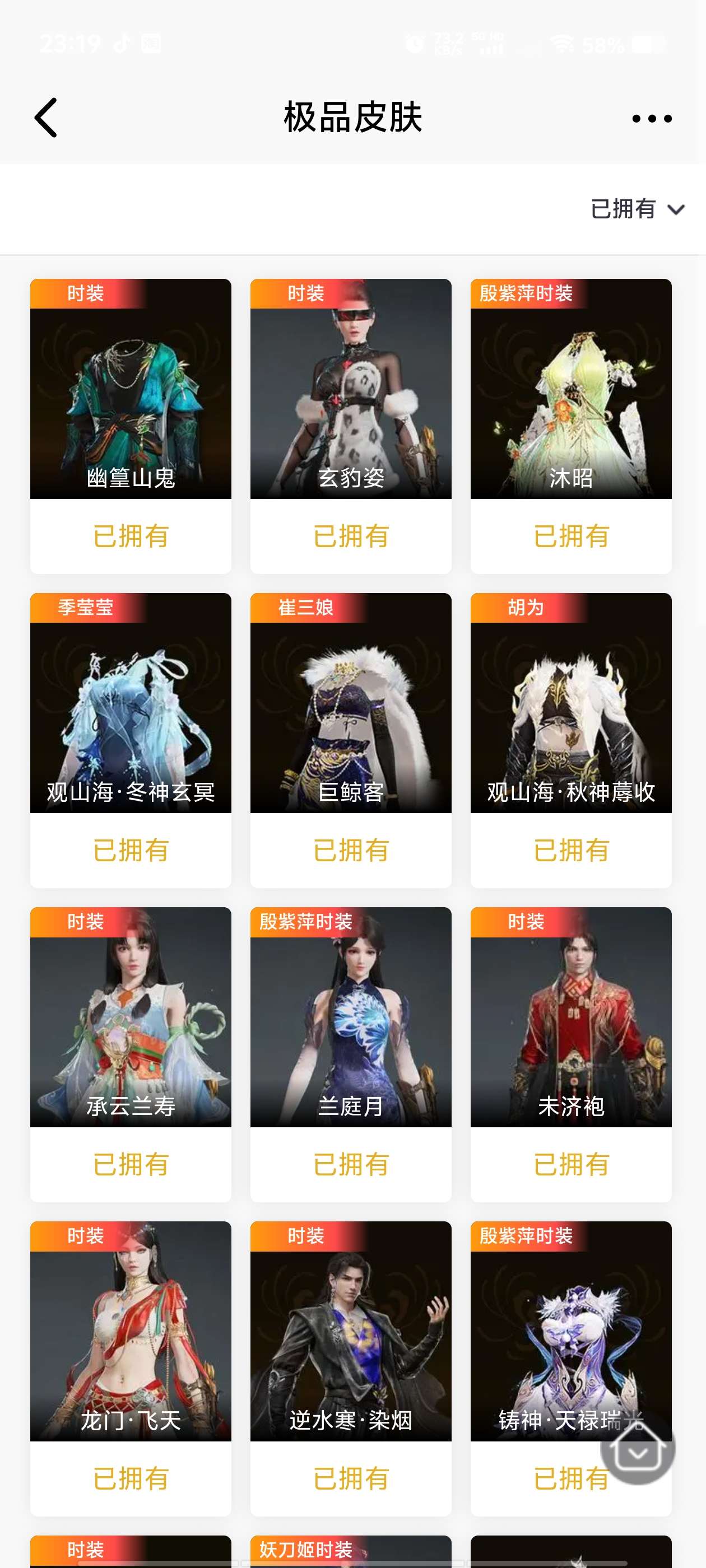This screenshot has width=706, height=1568.
Task: Open 观山海·冬神玄冥 skin card
Action: [x=131, y=715]
